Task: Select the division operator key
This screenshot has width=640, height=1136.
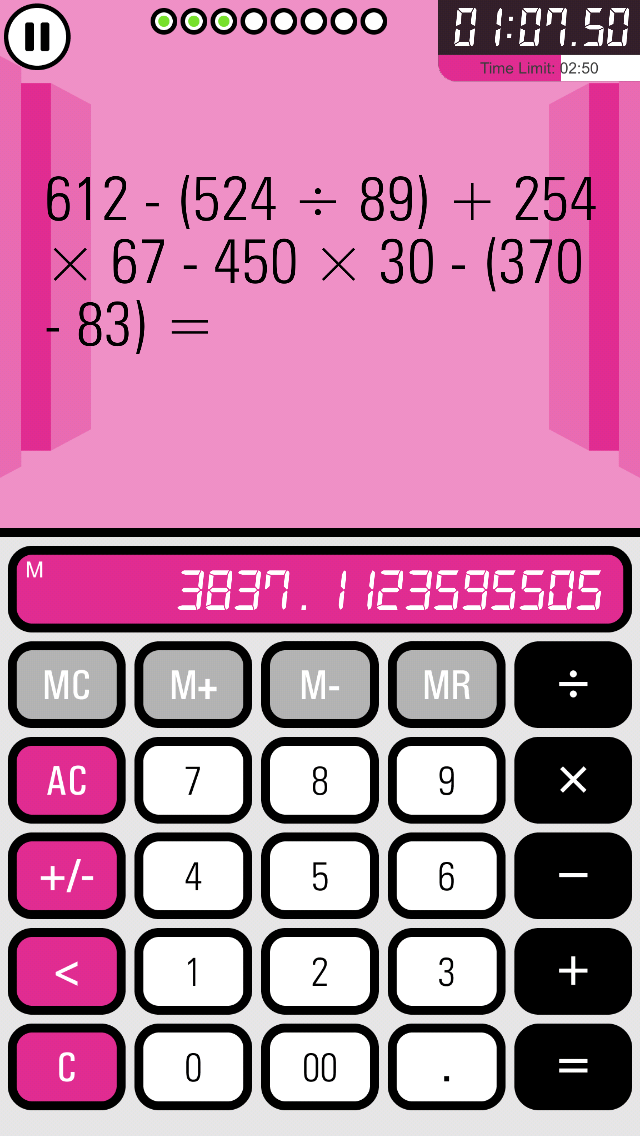Action: click(573, 685)
